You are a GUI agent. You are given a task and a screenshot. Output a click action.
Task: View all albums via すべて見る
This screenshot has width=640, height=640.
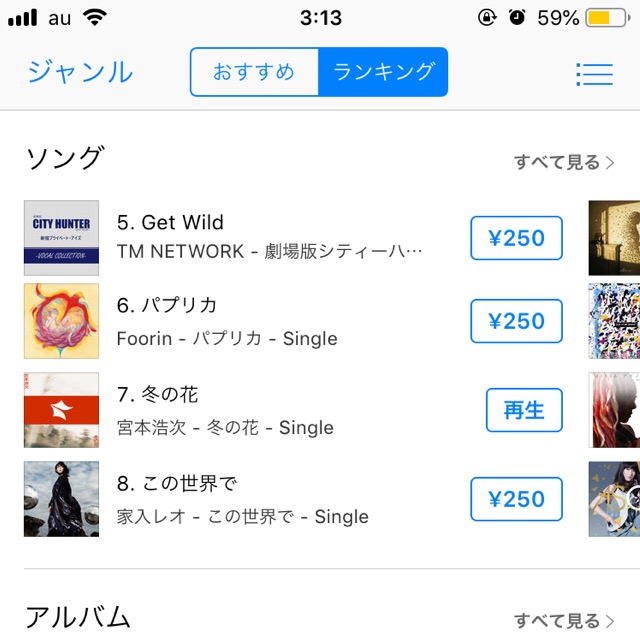pos(564,621)
